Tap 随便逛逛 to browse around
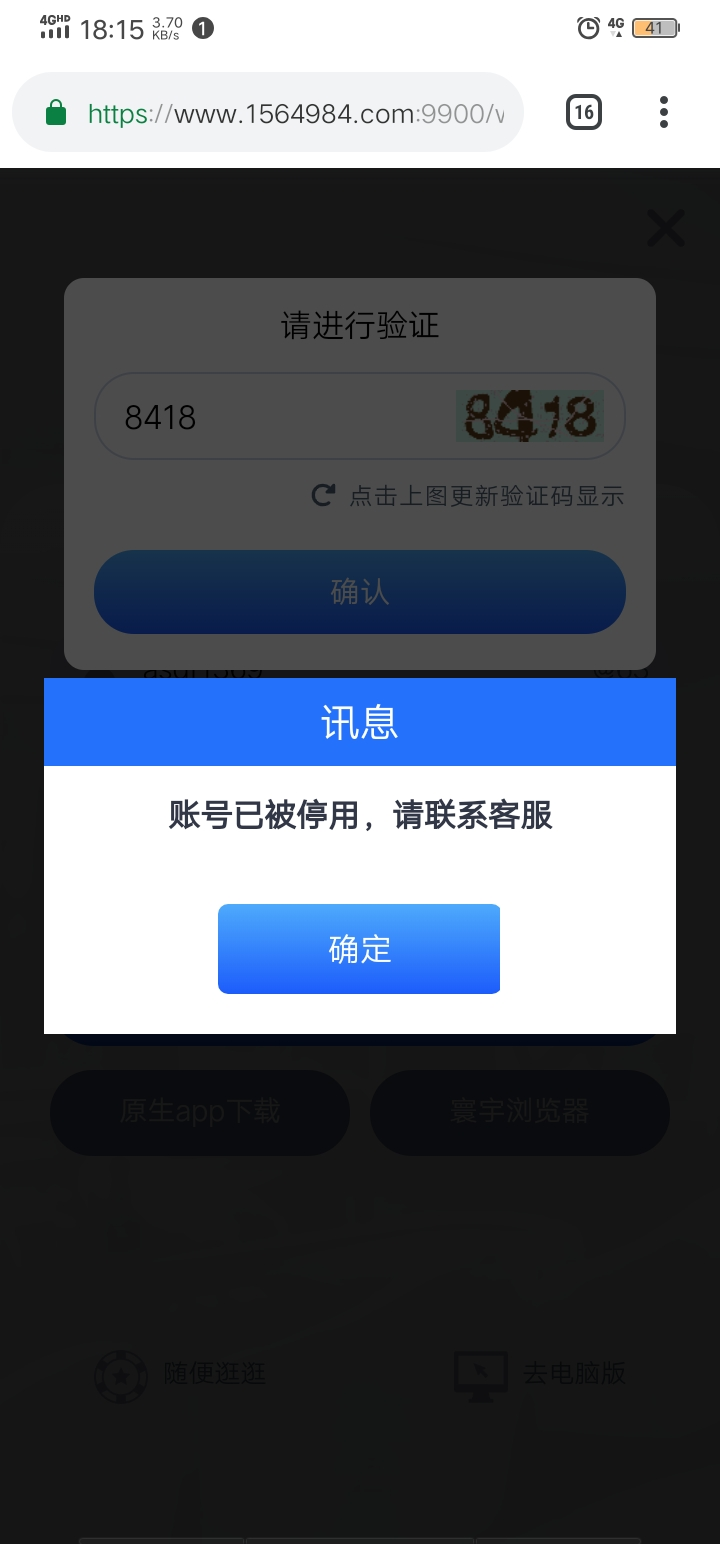 pyautogui.click(x=182, y=1374)
